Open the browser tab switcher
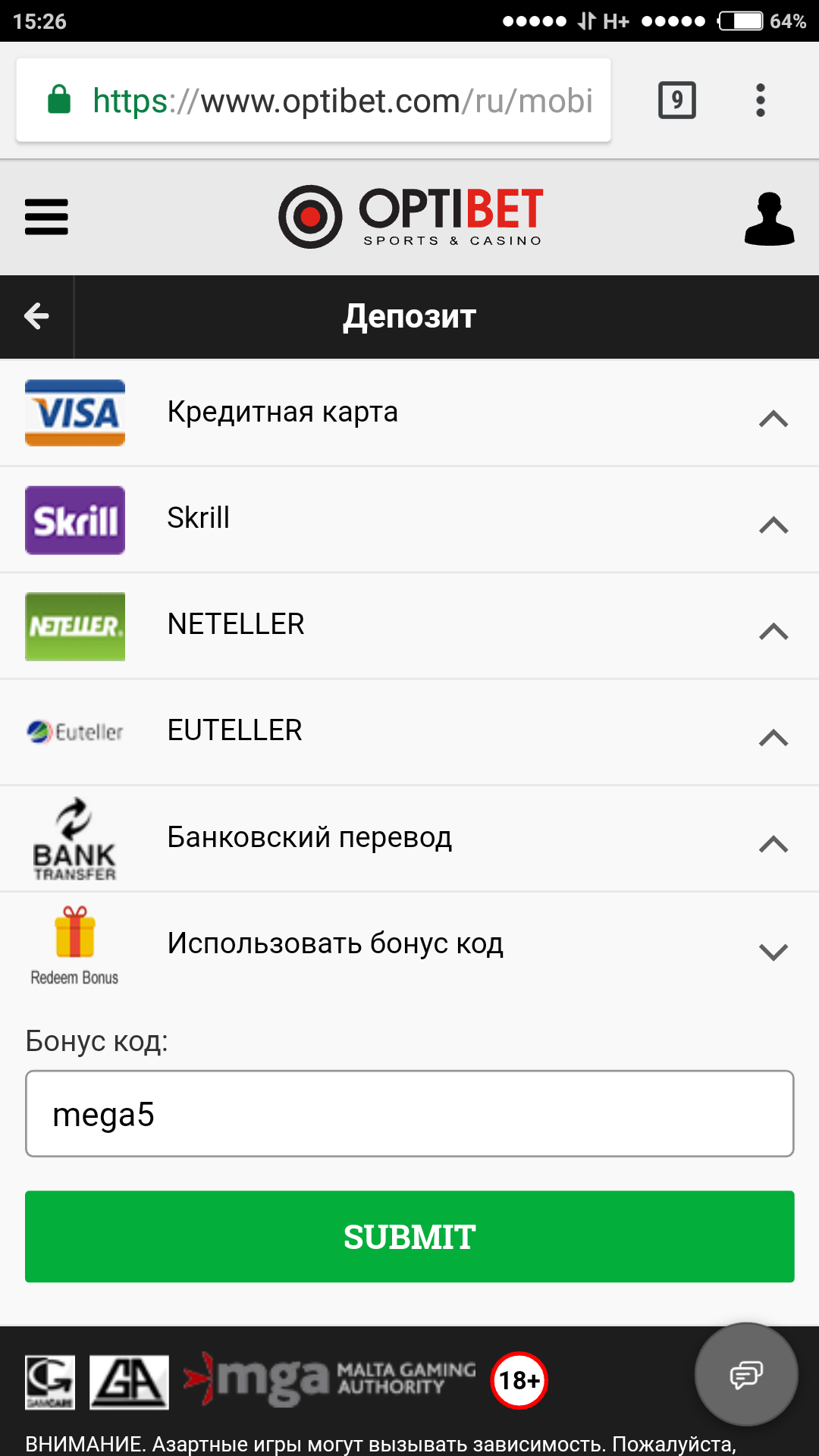Image resolution: width=819 pixels, height=1456 pixels. tap(676, 100)
